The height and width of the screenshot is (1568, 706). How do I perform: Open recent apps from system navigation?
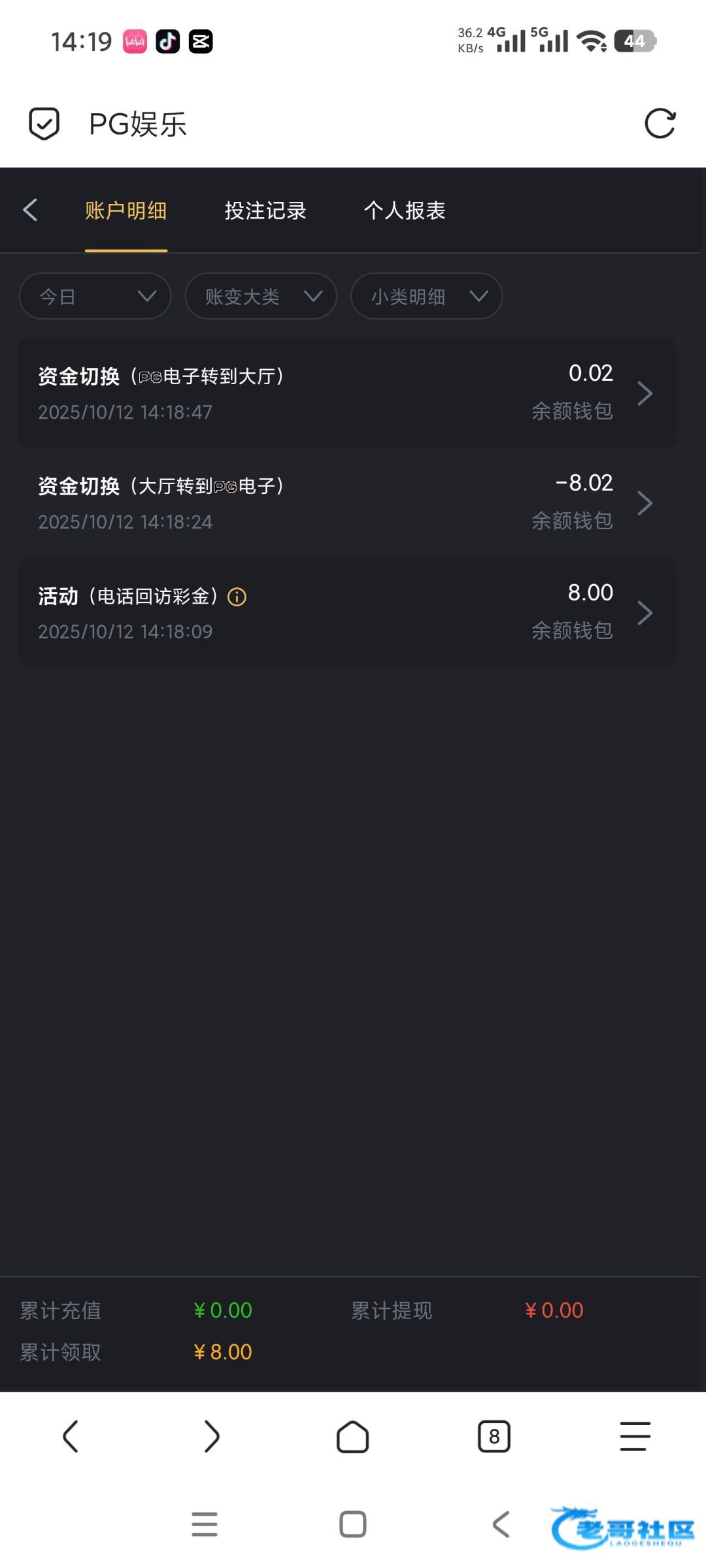click(205, 1524)
